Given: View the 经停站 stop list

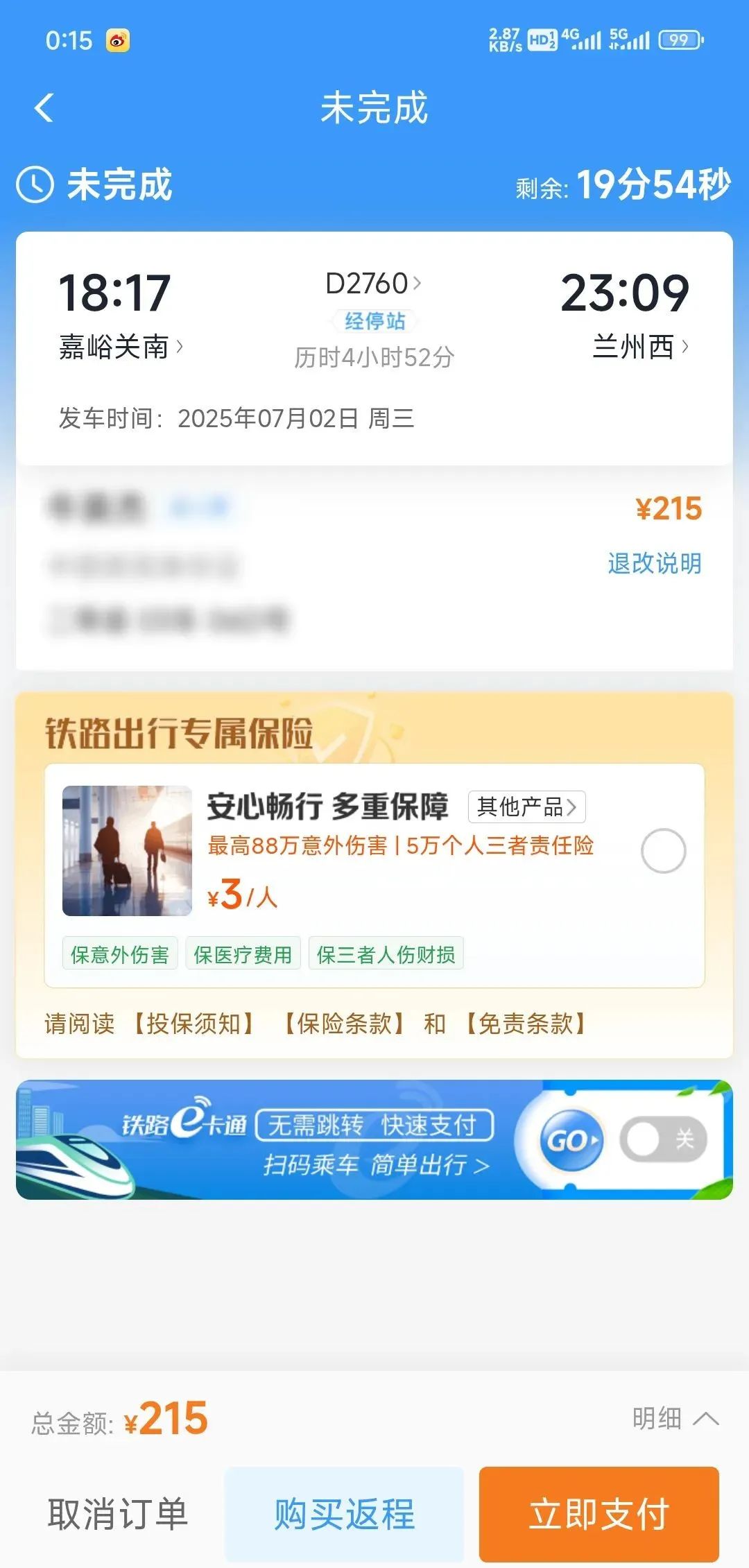Looking at the screenshot, I should 374,320.
